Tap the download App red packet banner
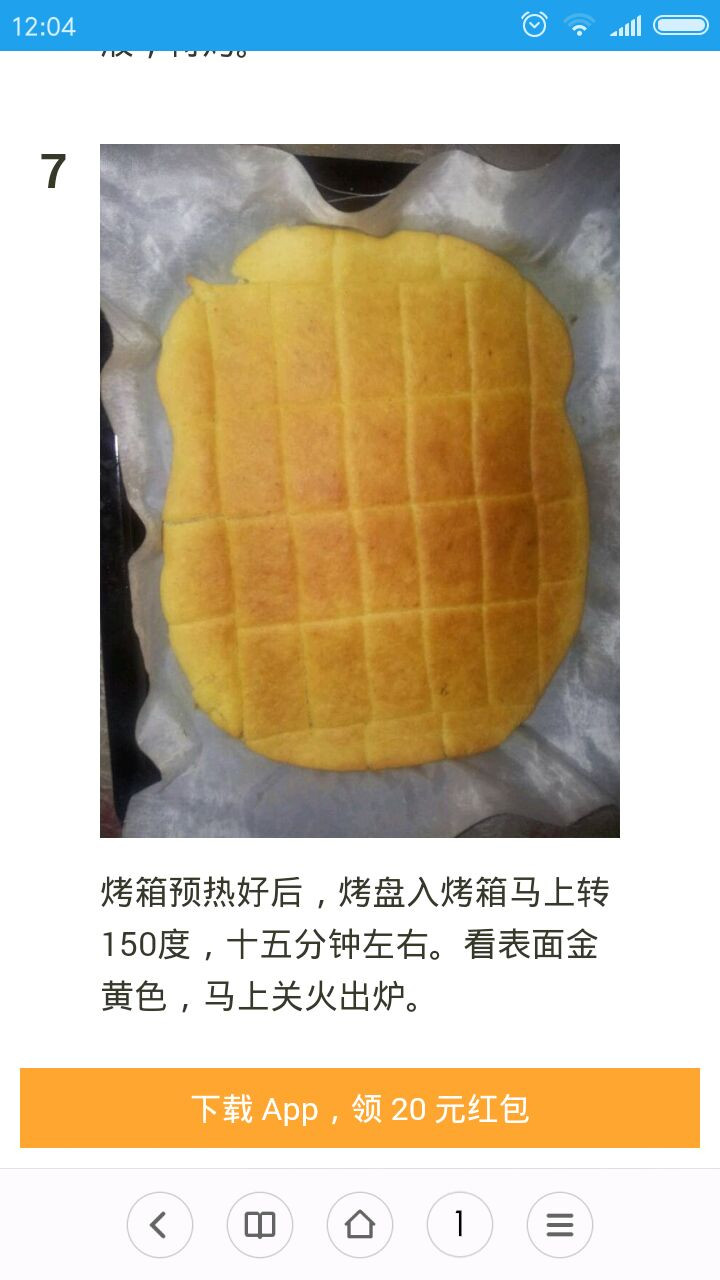This screenshot has width=720, height=1280. [360, 1108]
